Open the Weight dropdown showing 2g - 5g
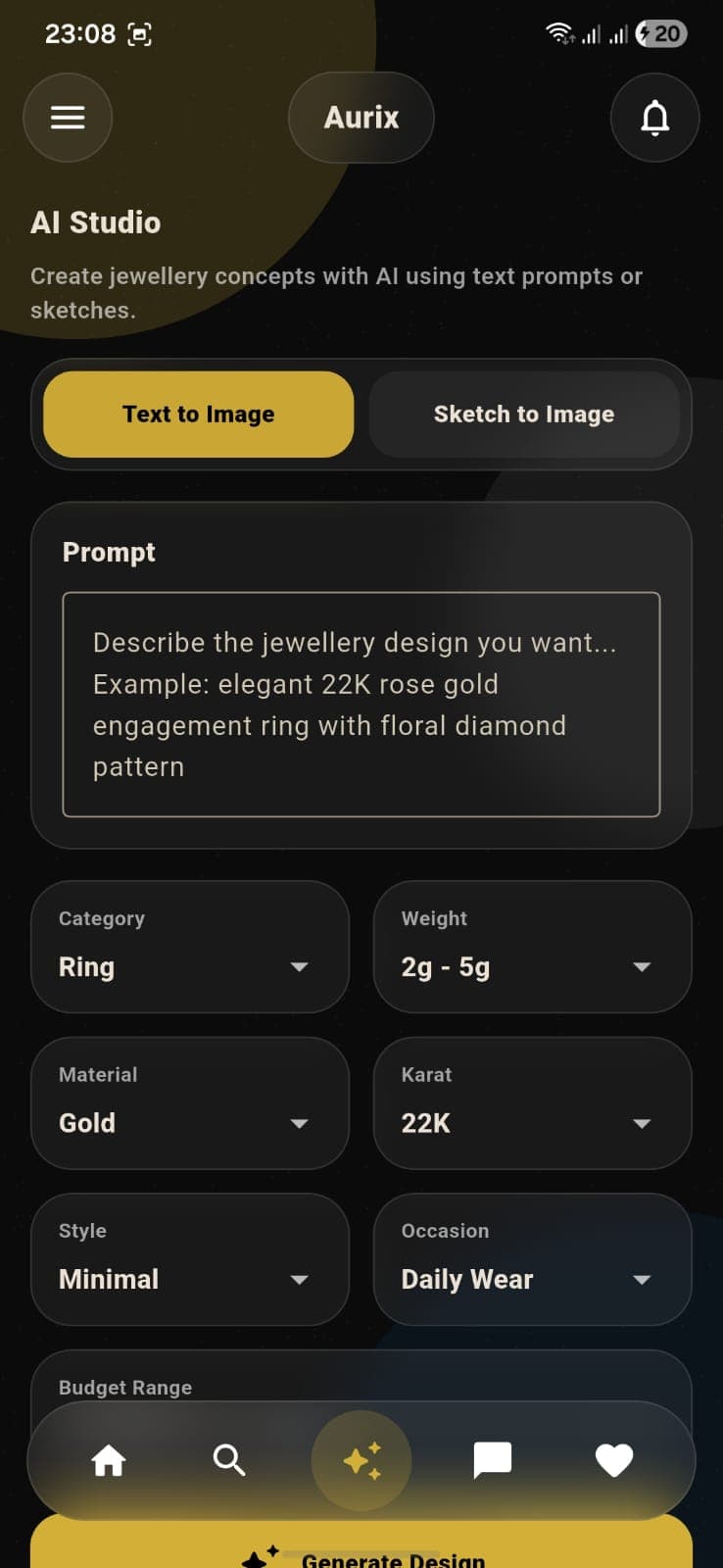The width and height of the screenshot is (723, 1568). tap(532, 966)
